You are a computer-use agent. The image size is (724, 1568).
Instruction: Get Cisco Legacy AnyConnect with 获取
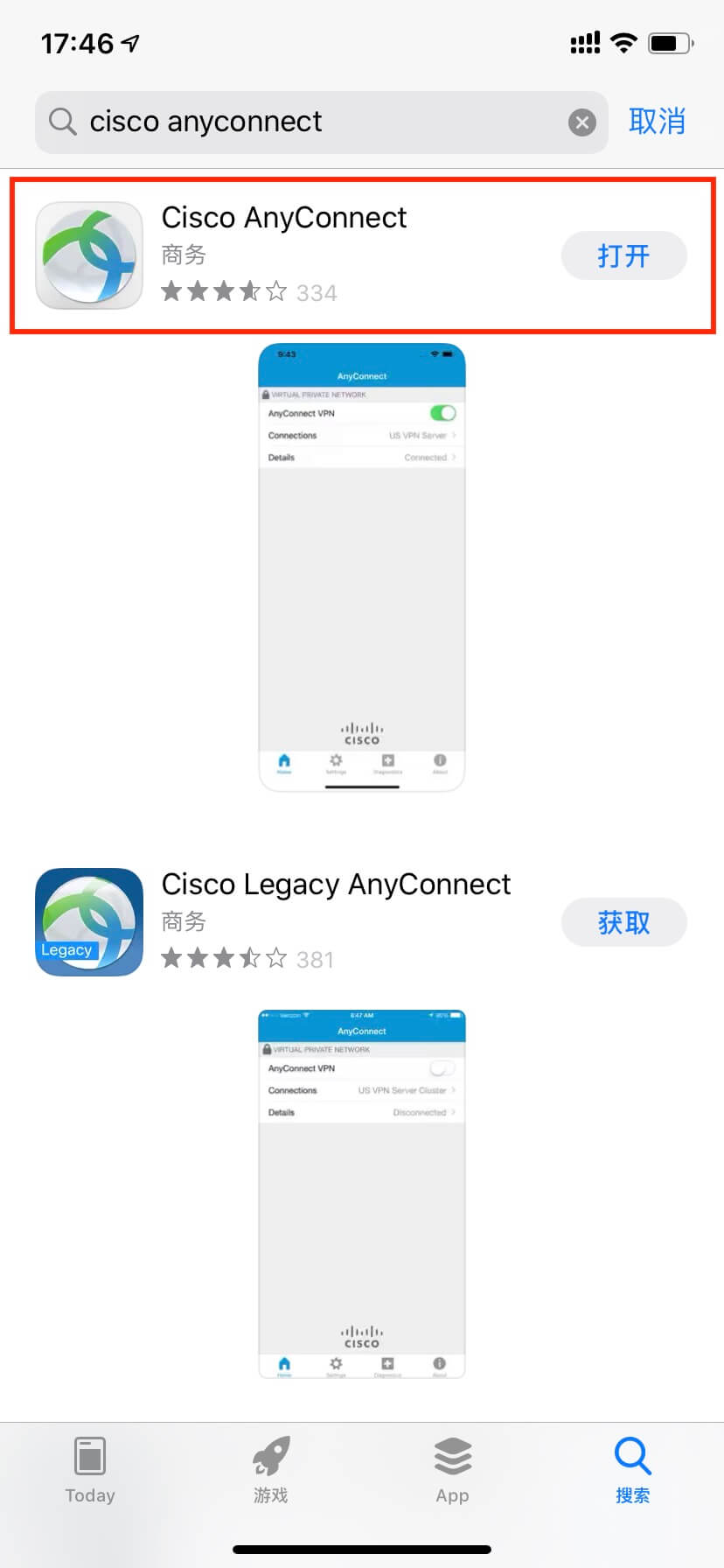point(623,922)
